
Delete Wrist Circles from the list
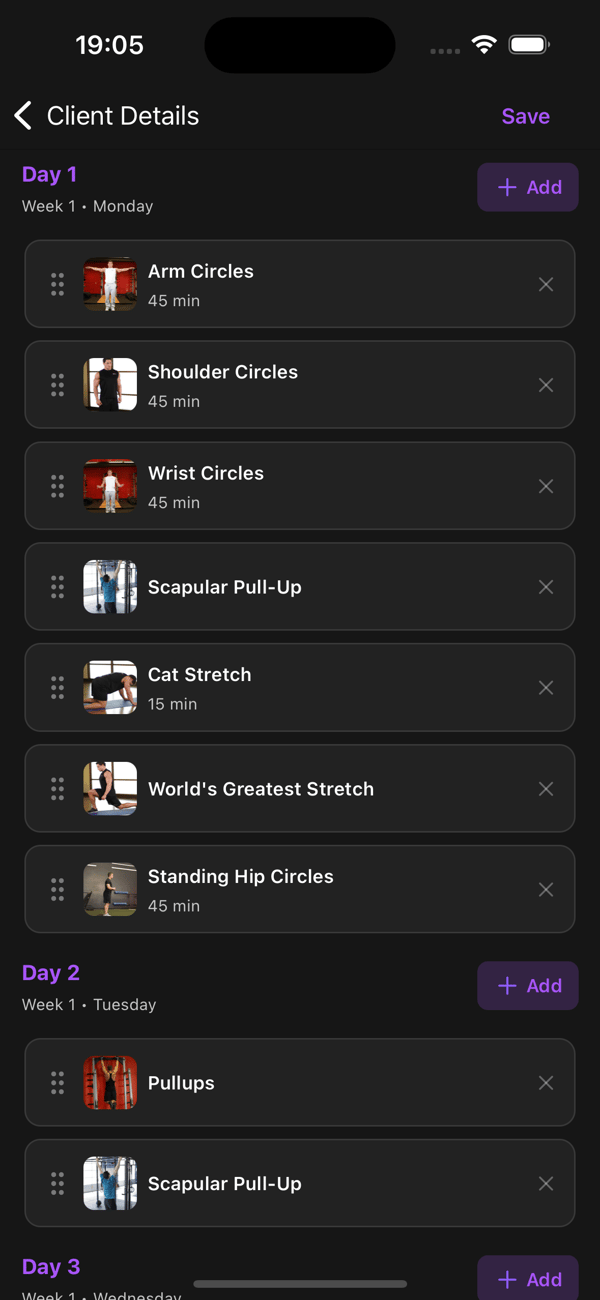click(x=546, y=486)
